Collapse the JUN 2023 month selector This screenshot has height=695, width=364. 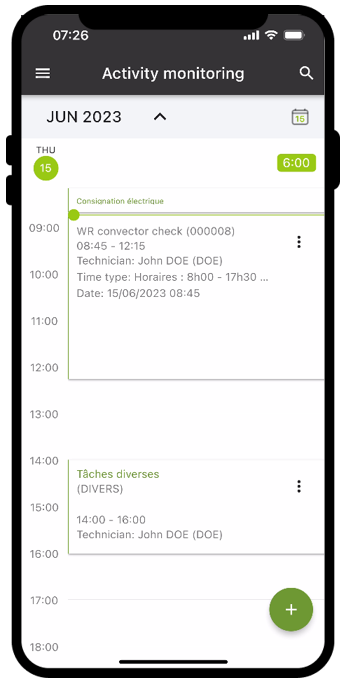tap(160, 117)
